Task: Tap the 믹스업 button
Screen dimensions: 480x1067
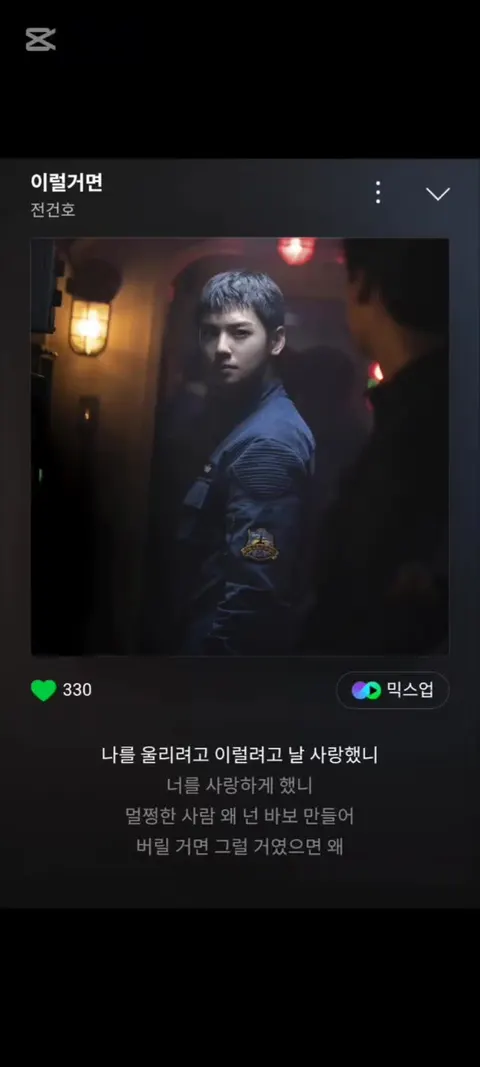Action: click(x=393, y=690)
